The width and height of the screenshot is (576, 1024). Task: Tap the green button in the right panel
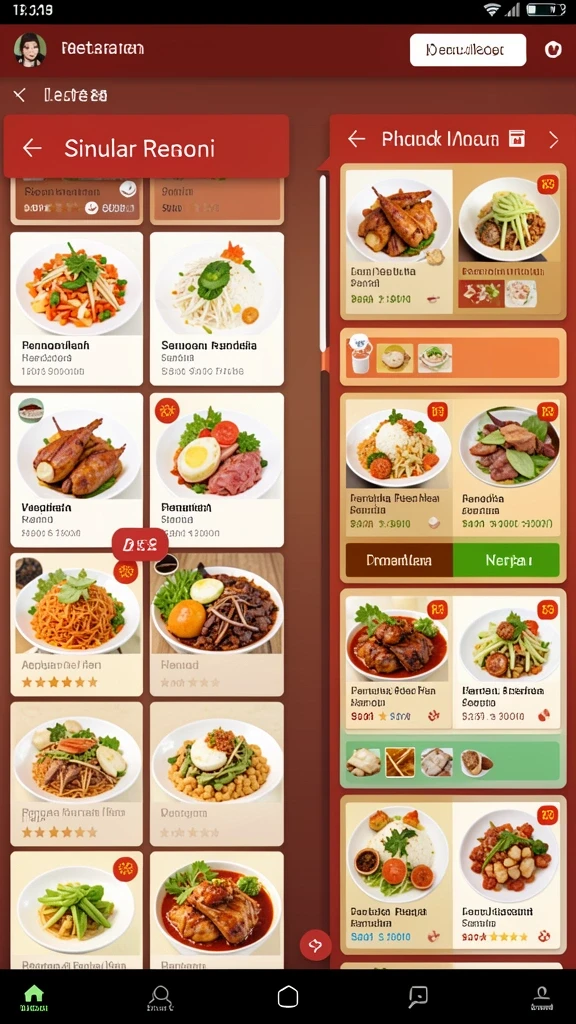pos(506,560)
